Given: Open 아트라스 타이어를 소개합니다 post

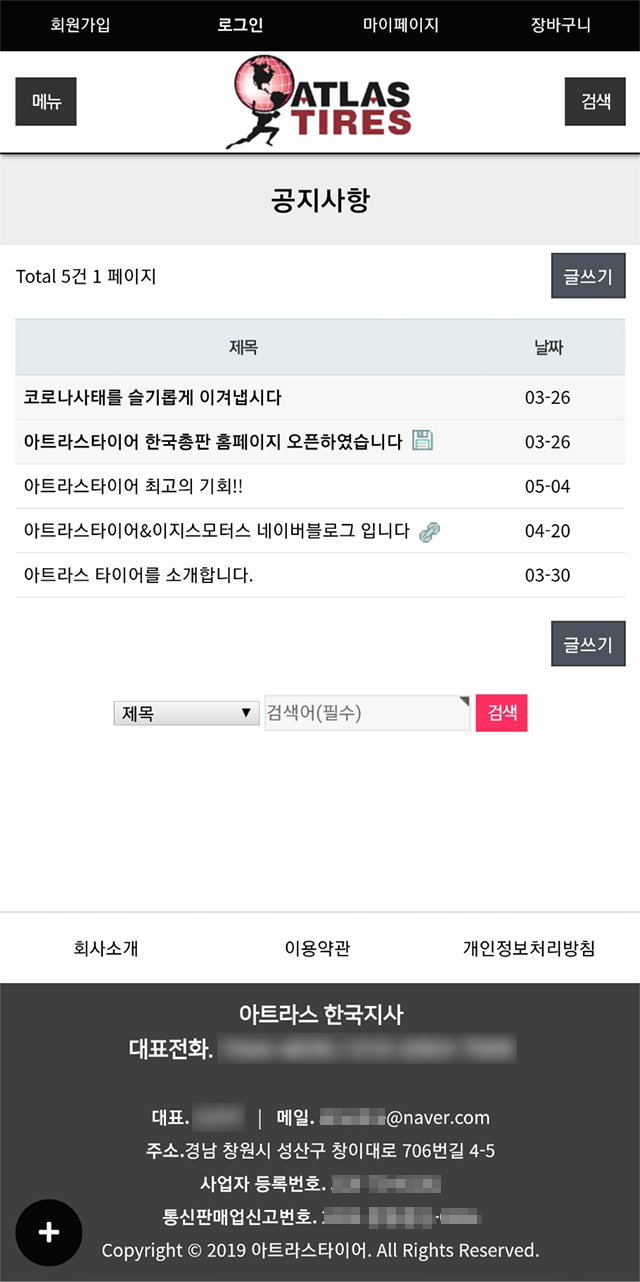Looking at the screenshot, I should tap(138, 575).
